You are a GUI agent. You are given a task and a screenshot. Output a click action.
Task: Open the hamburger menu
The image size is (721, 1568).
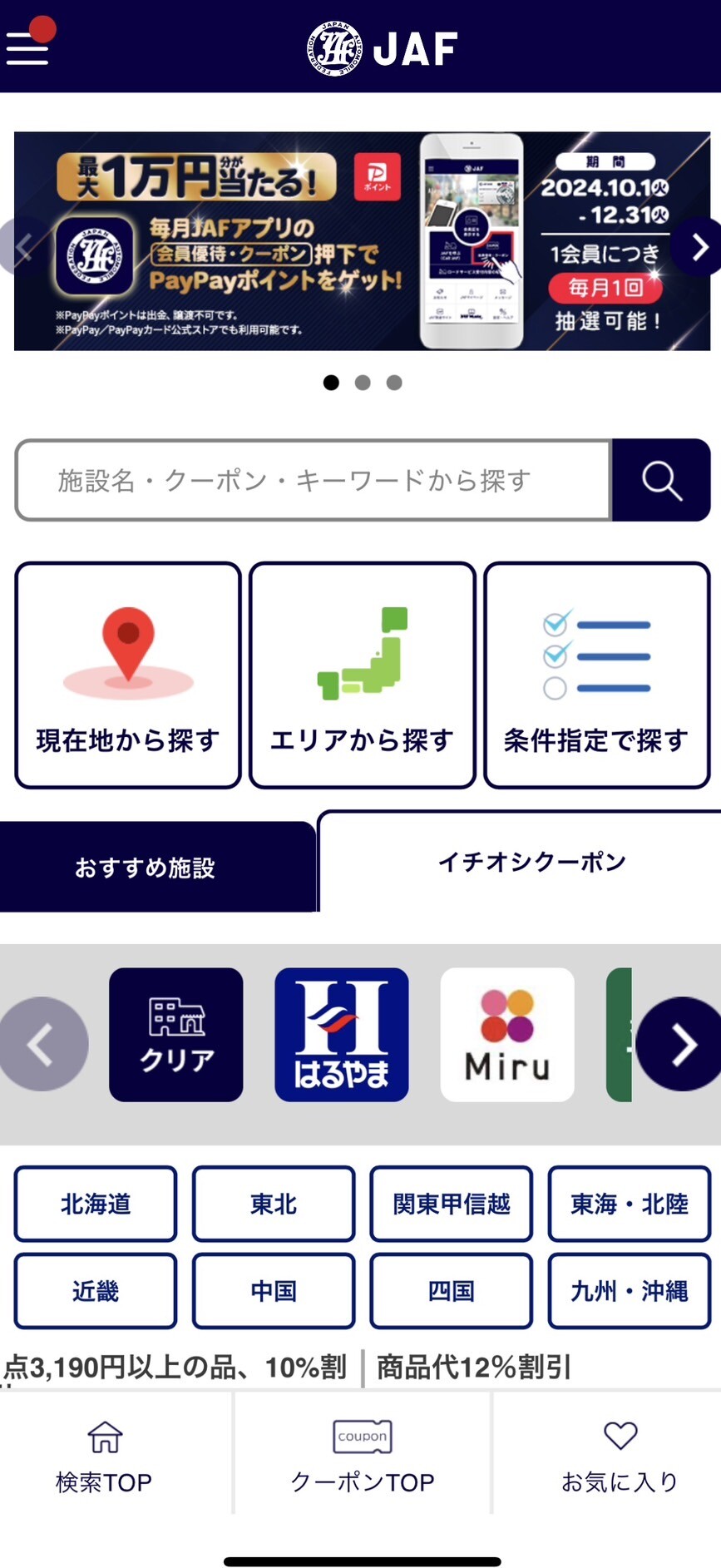click(x=27, y=48)
